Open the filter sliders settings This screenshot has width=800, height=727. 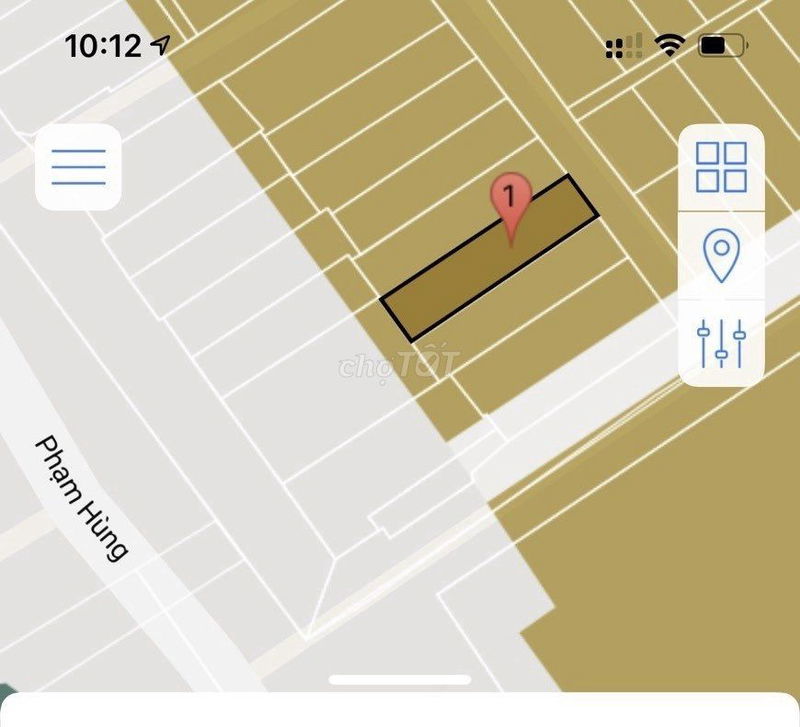click(721, 342)
